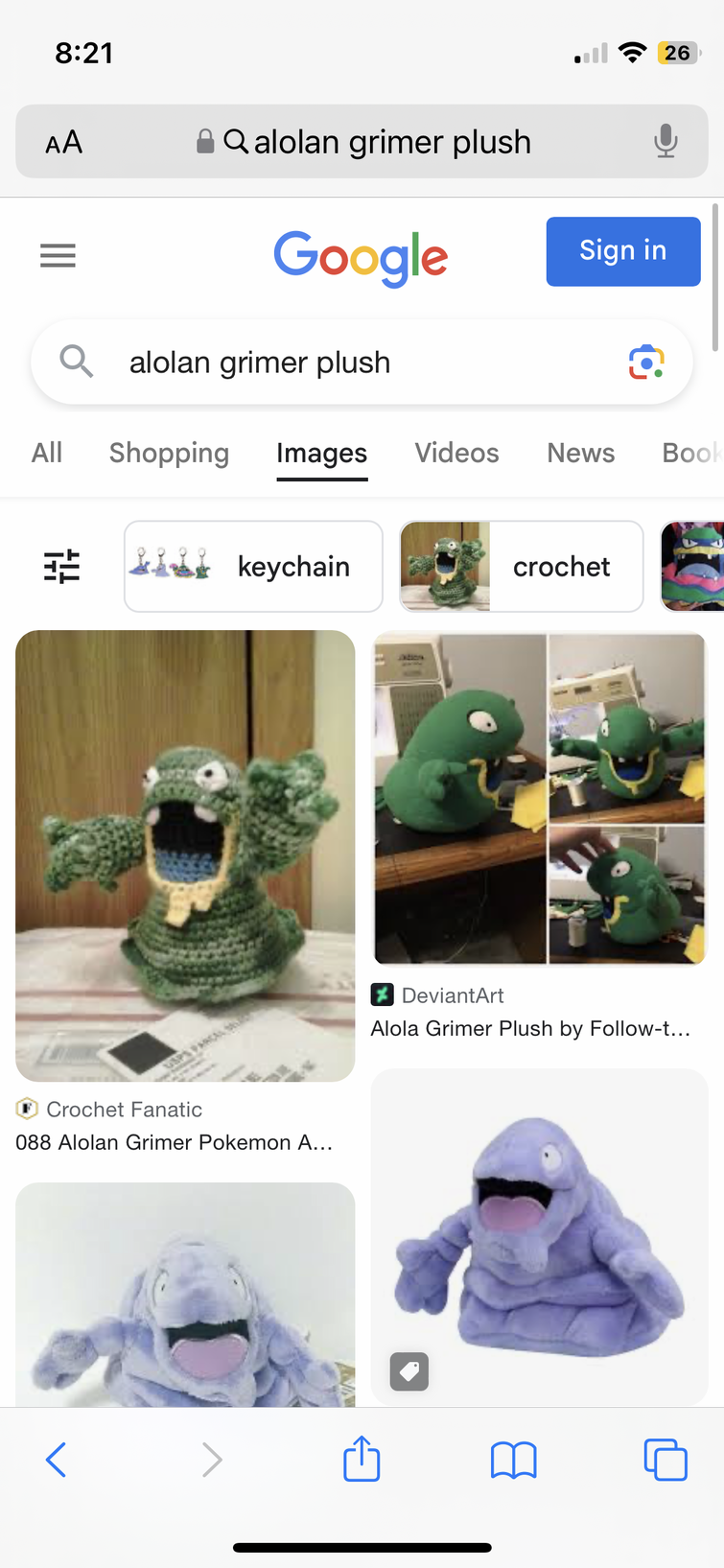This screenshot has height=1568, width=724.
Task: Open the DeviantArt Alola Grimer Plush result
Action: 539,798
